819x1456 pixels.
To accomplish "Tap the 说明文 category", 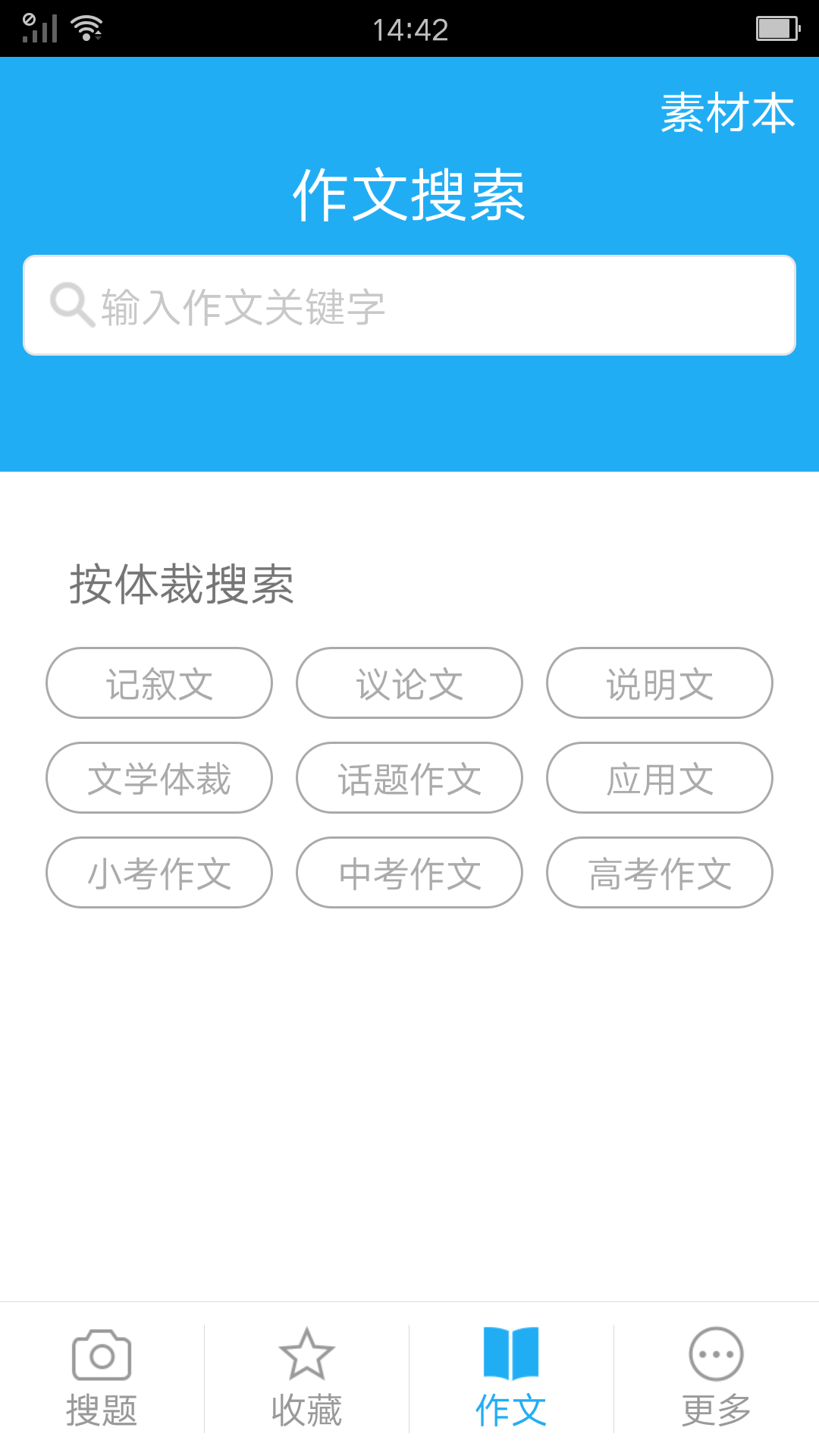I will pos(660,682).
